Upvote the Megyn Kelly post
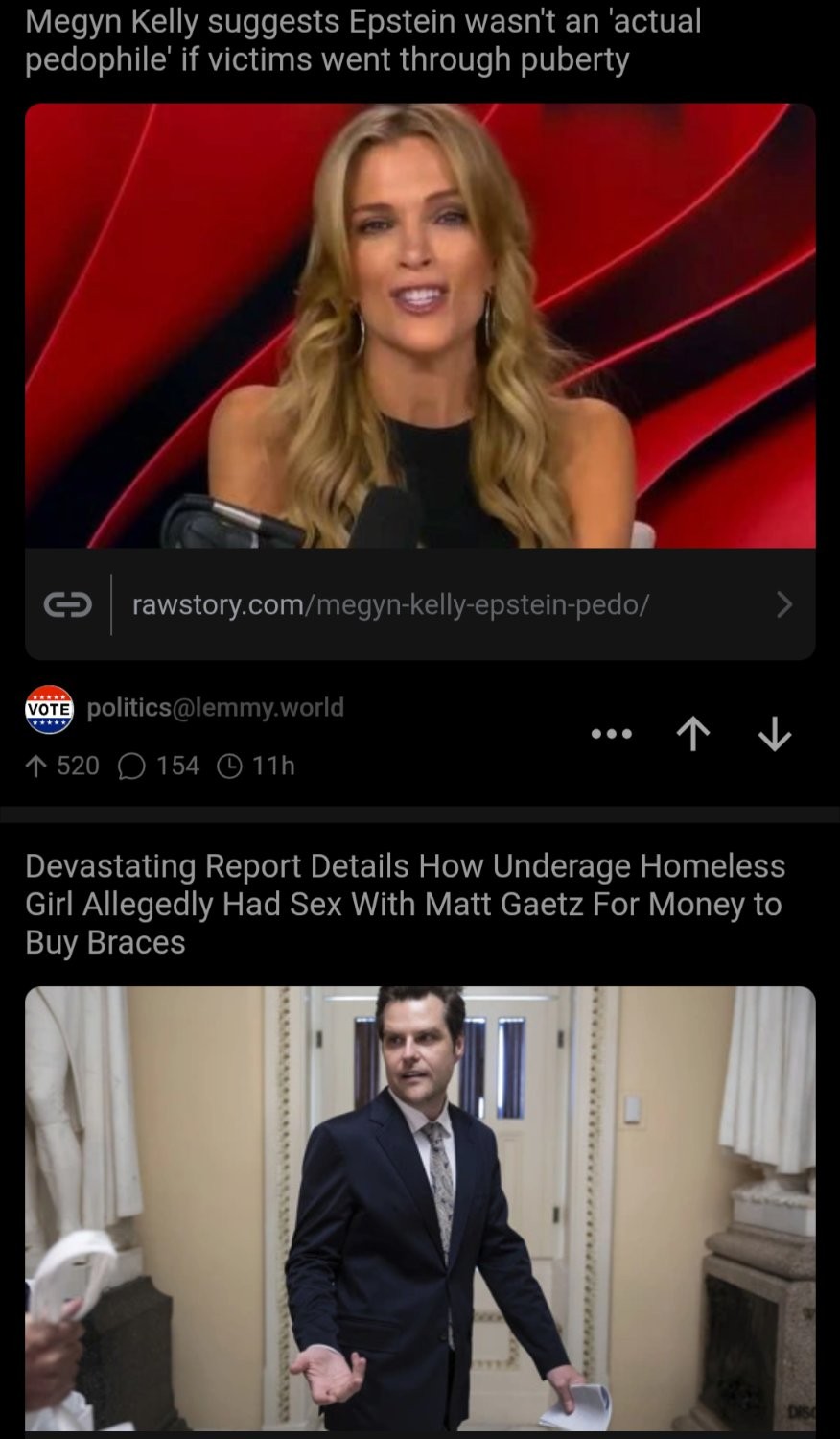Viewport: 840px width, 1439px height. click(693, 735)
